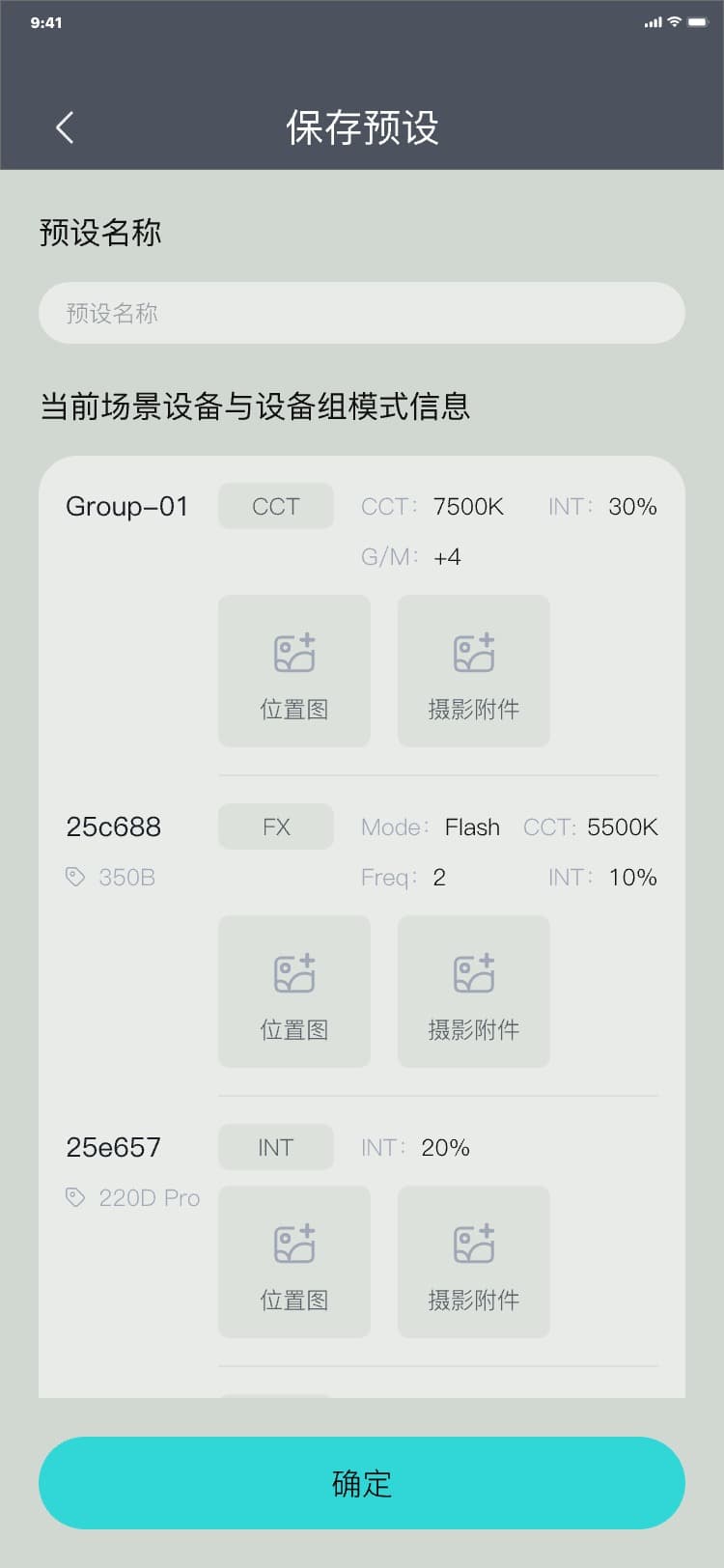Viewport: 724px width, 1568px height.
Task: Focus the 预设名称 text field
Action: pyautogui.click(x=362, y=313)
